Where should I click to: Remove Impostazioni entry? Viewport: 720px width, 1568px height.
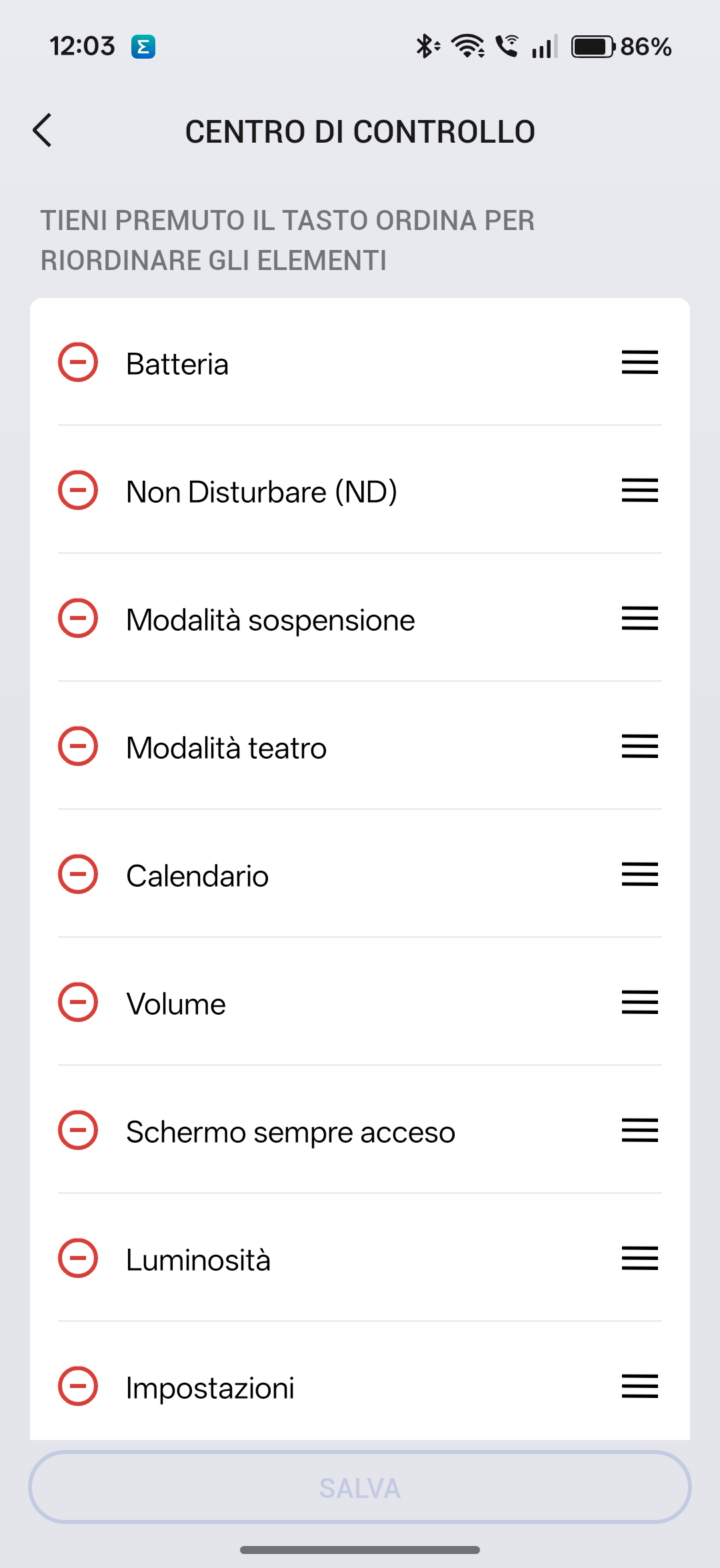pos(78,1387)
